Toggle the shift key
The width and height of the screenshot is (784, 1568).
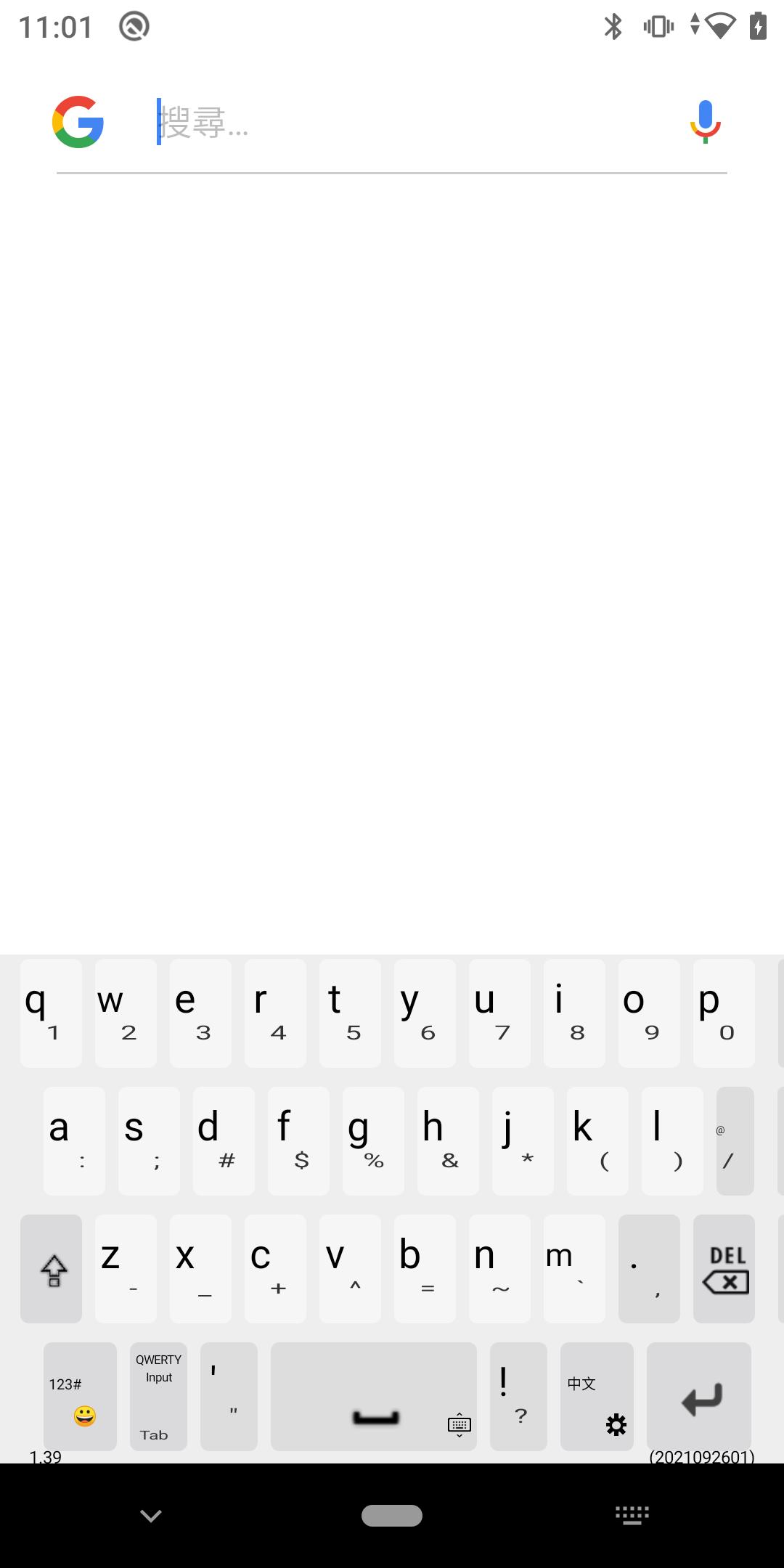pyautogui.click(x=52, y=1269)
